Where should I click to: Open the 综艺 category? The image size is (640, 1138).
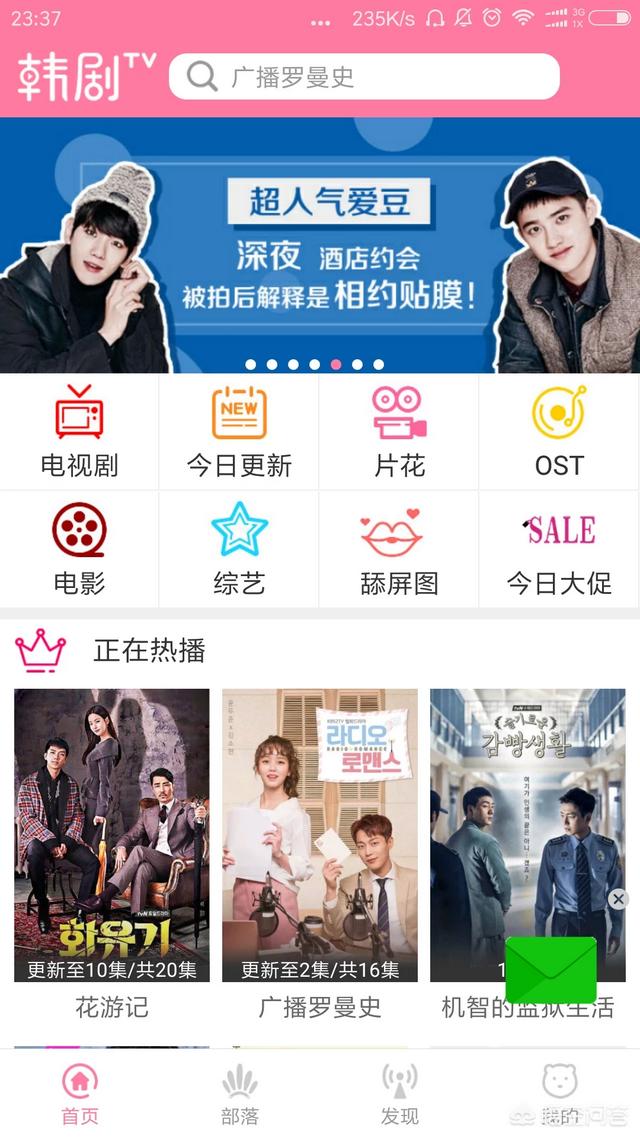[239, 549]
